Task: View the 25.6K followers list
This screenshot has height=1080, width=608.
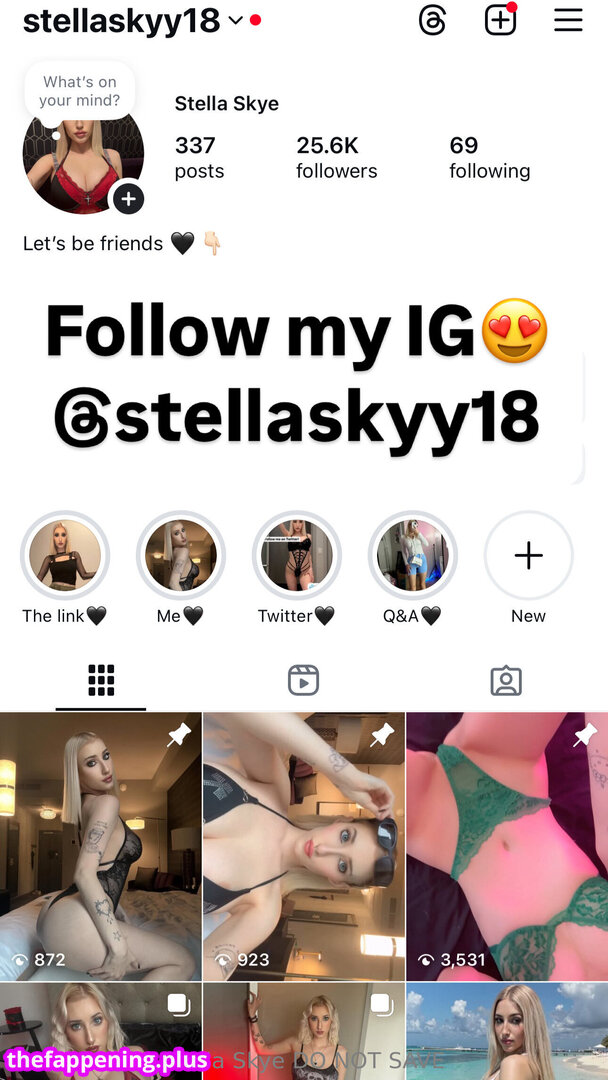Action: click(x=336, y=158)
